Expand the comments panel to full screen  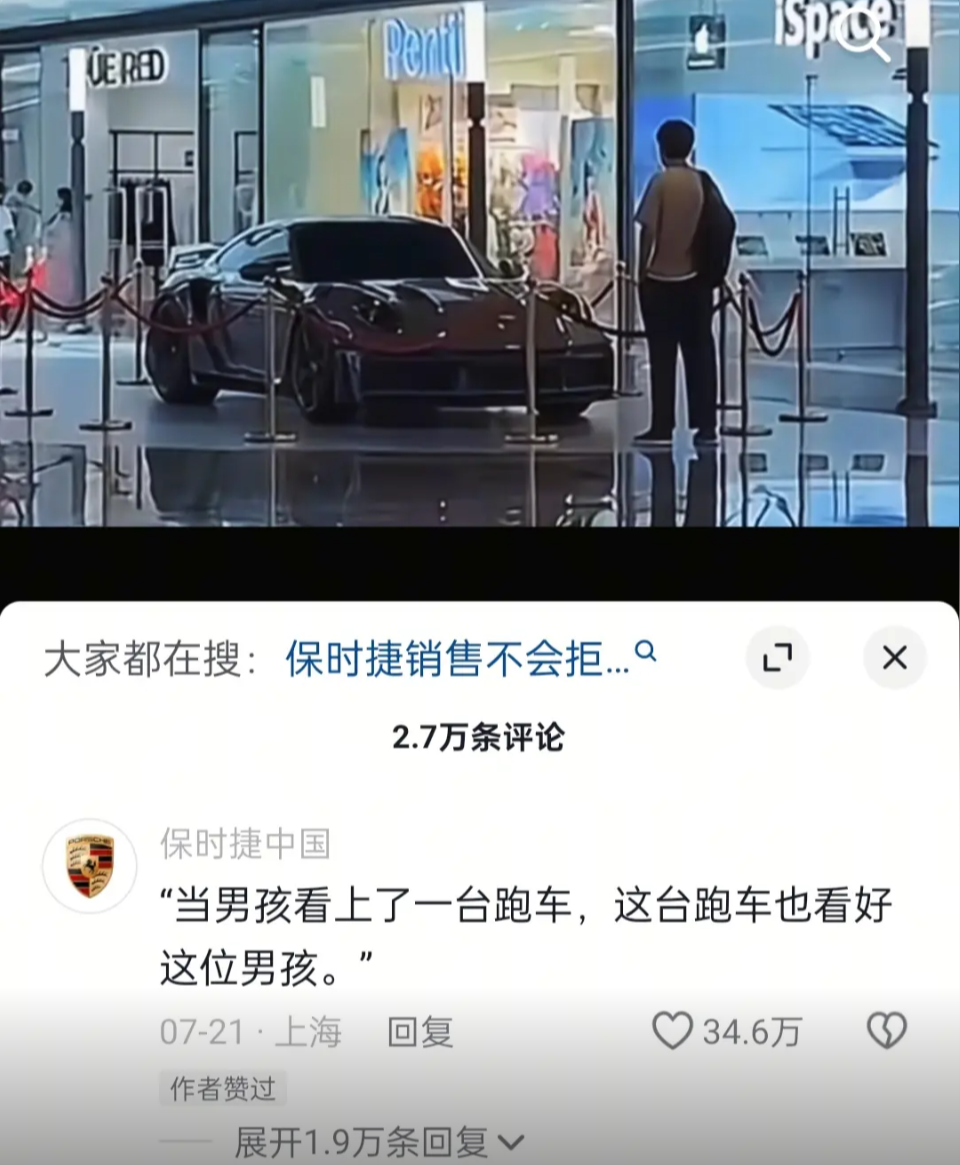[x=777, y=658]
